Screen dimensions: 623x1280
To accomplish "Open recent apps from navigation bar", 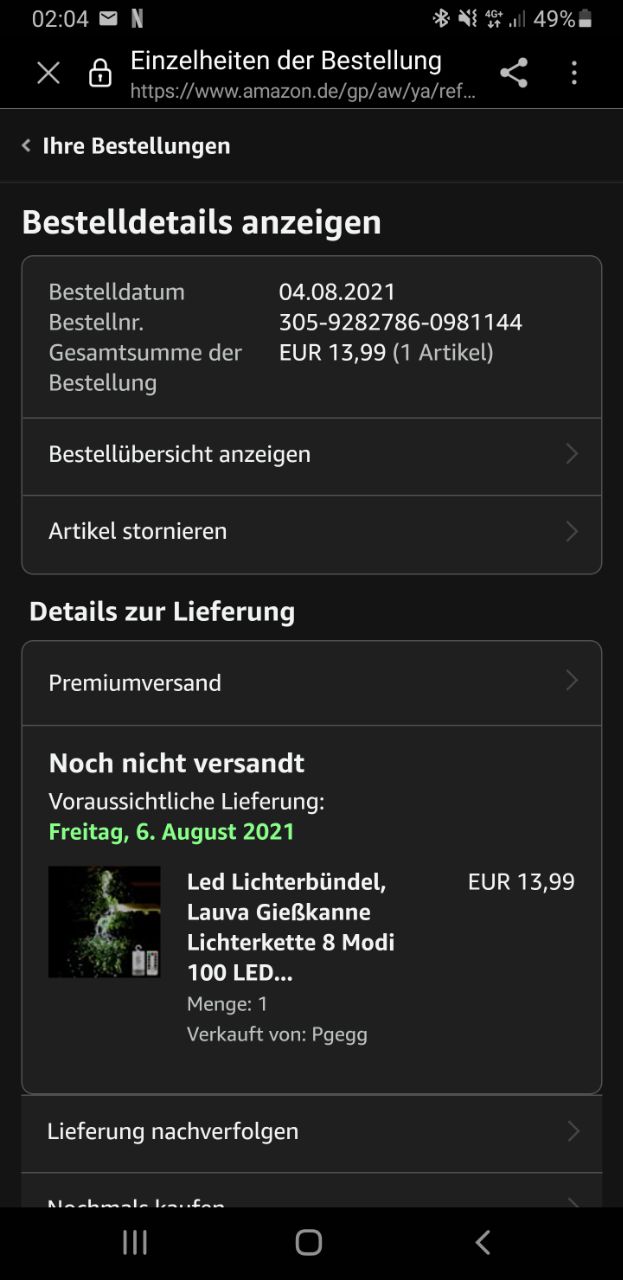I will [135, 1242].
